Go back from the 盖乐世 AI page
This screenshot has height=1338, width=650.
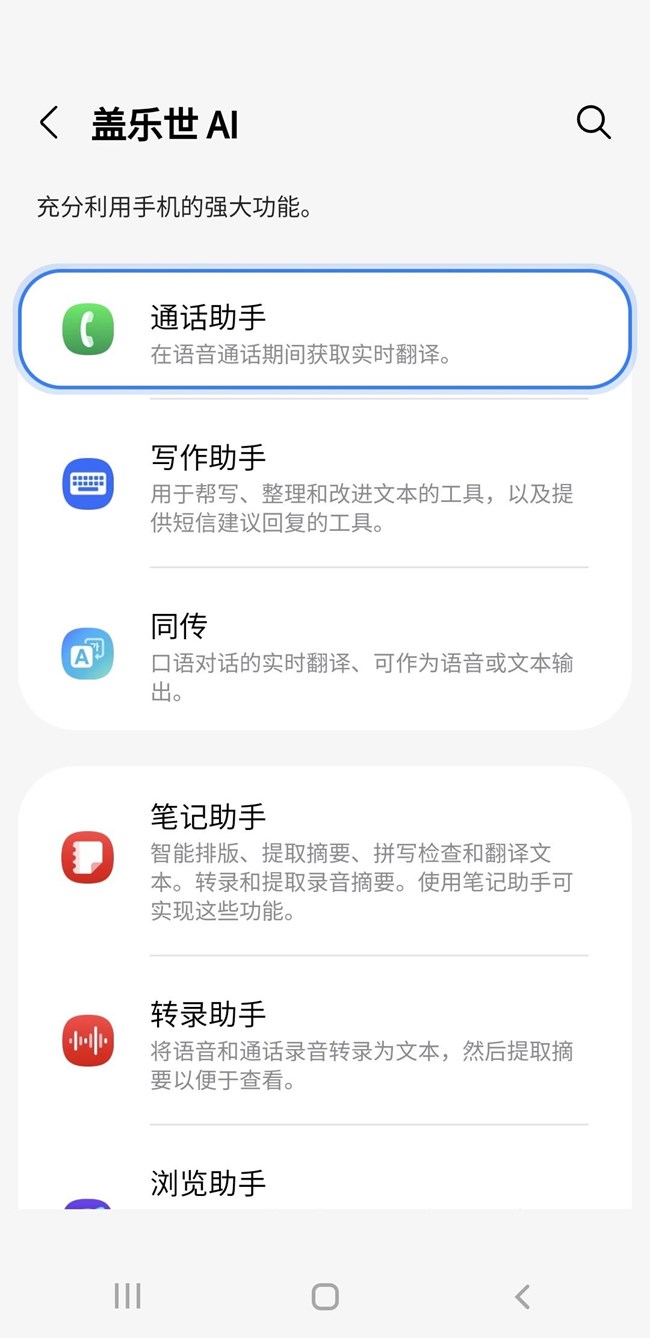(x=49, y=123)
